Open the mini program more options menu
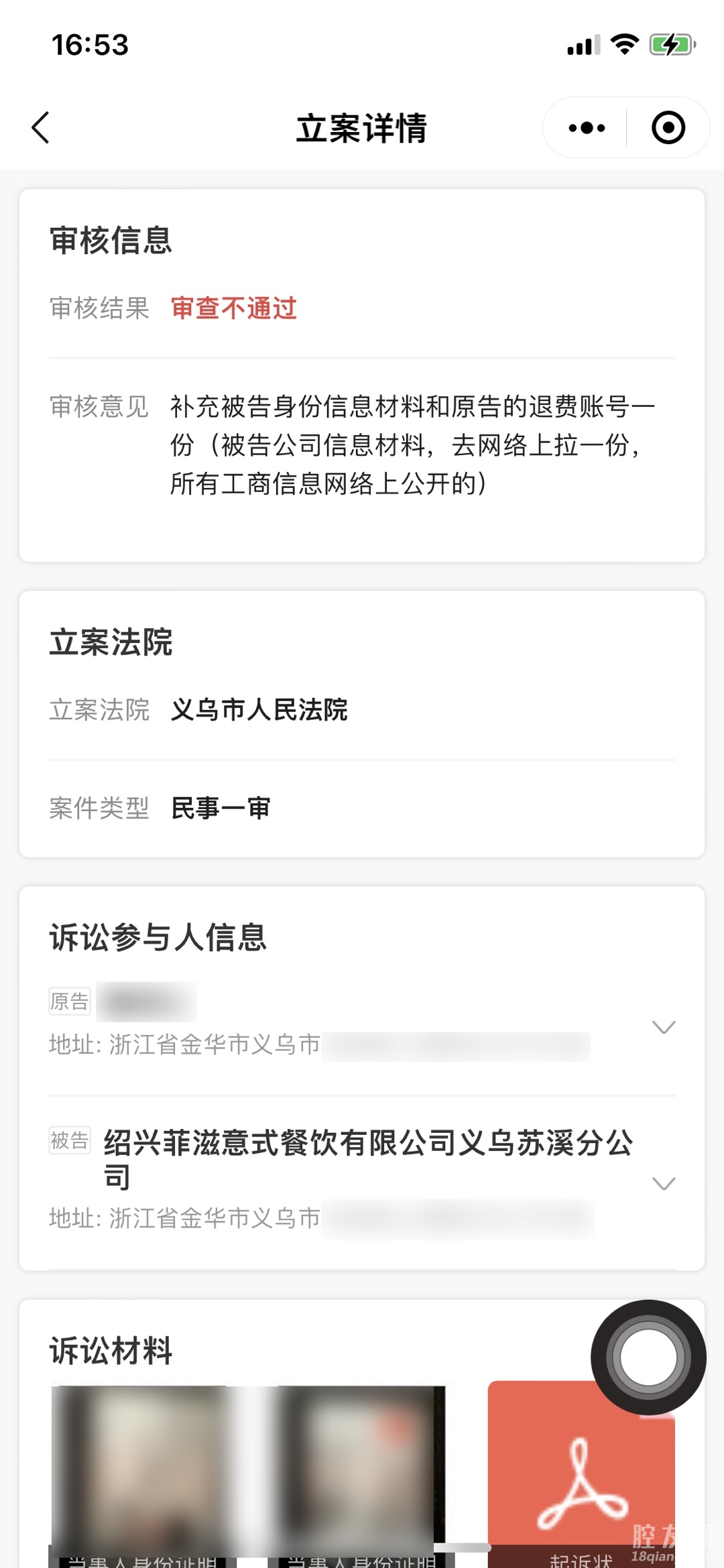This screenshot has height=1568, width=724. (x=587, y=127)
